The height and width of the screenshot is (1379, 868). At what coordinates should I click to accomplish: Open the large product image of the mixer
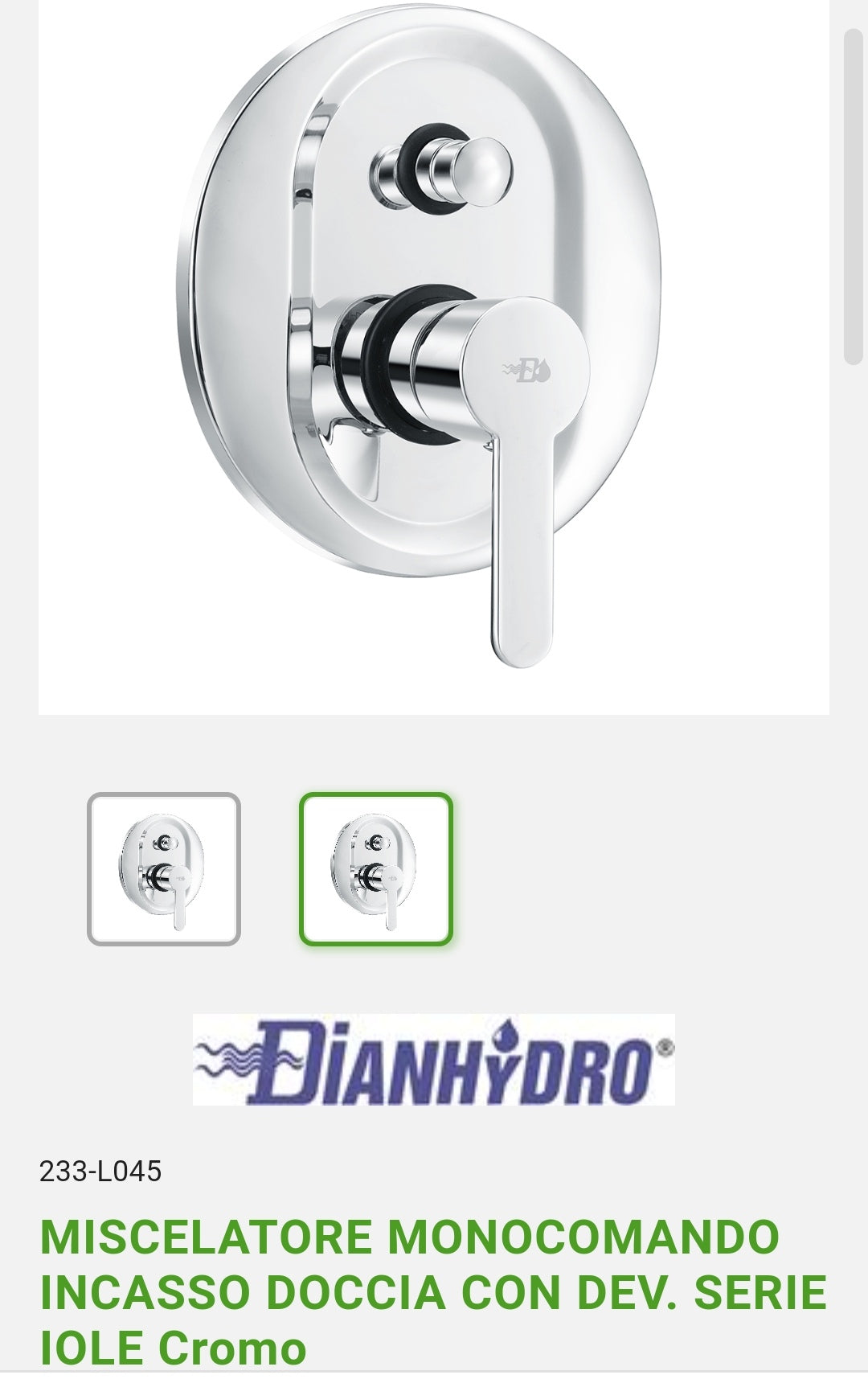432,354
